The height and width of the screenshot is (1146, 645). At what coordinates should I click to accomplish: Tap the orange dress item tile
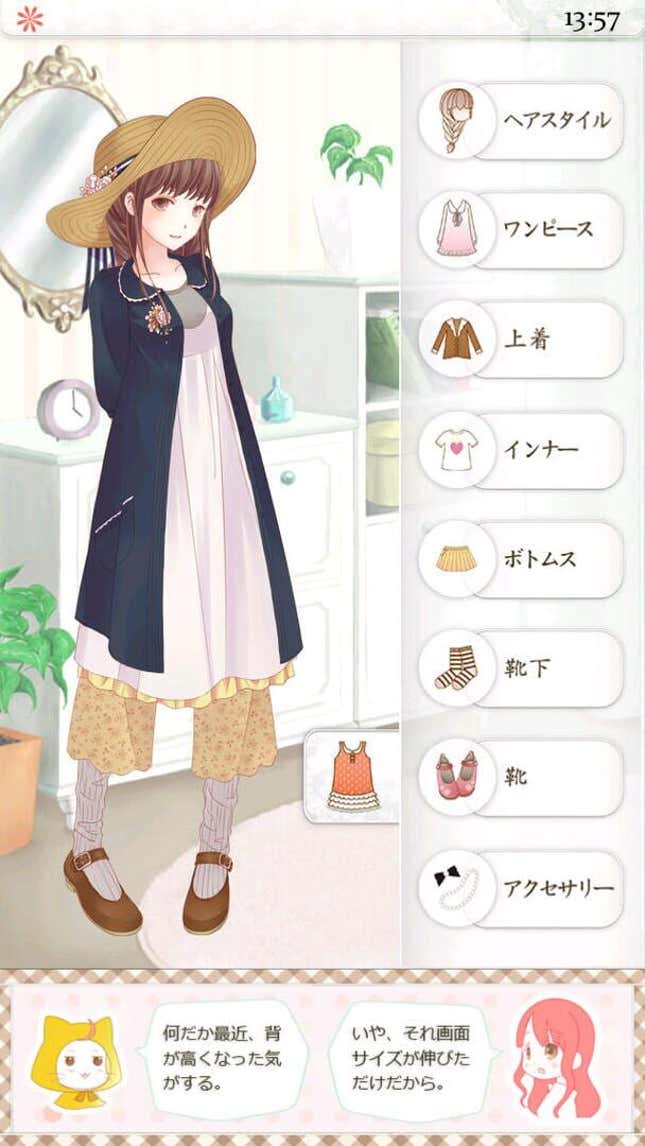354,777
